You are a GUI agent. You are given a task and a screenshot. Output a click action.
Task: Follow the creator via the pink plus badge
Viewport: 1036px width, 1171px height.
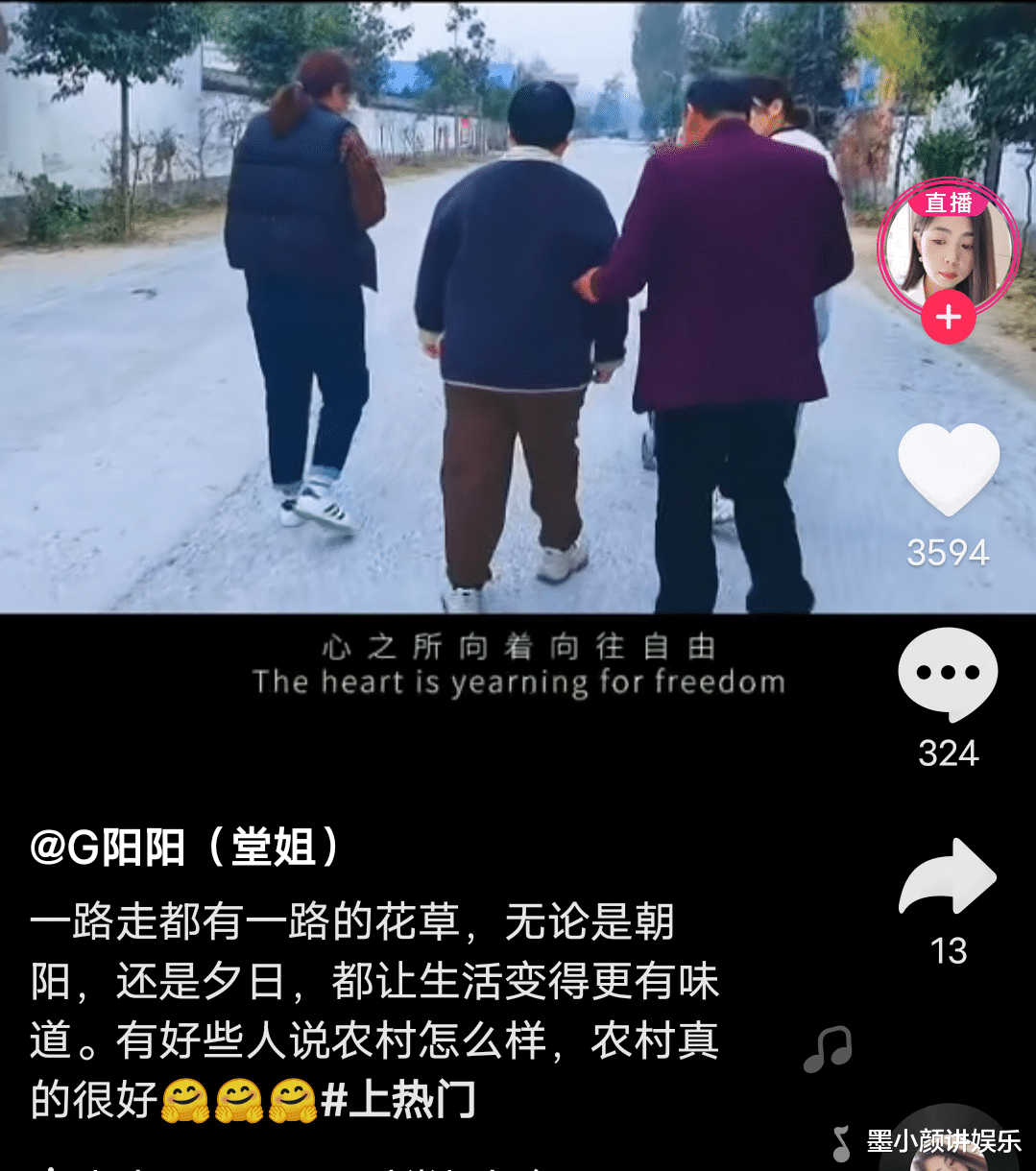(948, 315)
